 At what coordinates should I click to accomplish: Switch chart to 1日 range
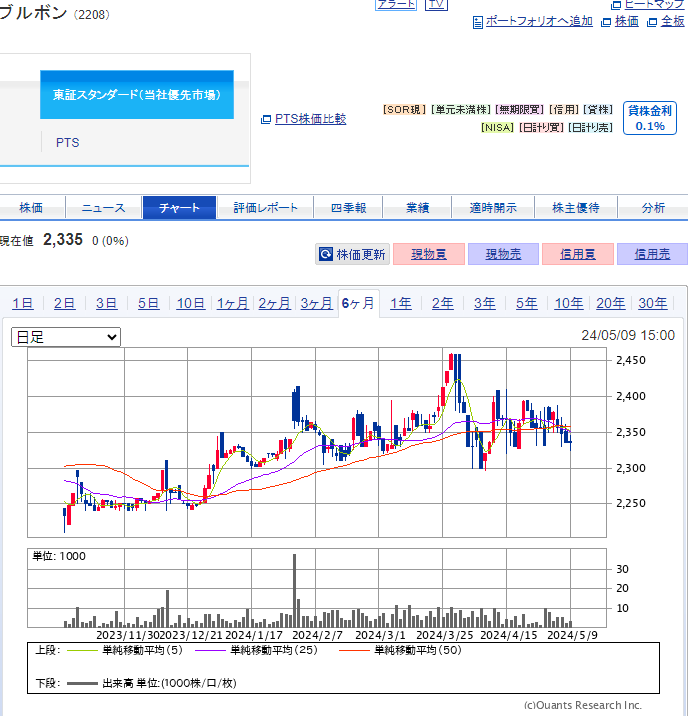coord(22,303)
